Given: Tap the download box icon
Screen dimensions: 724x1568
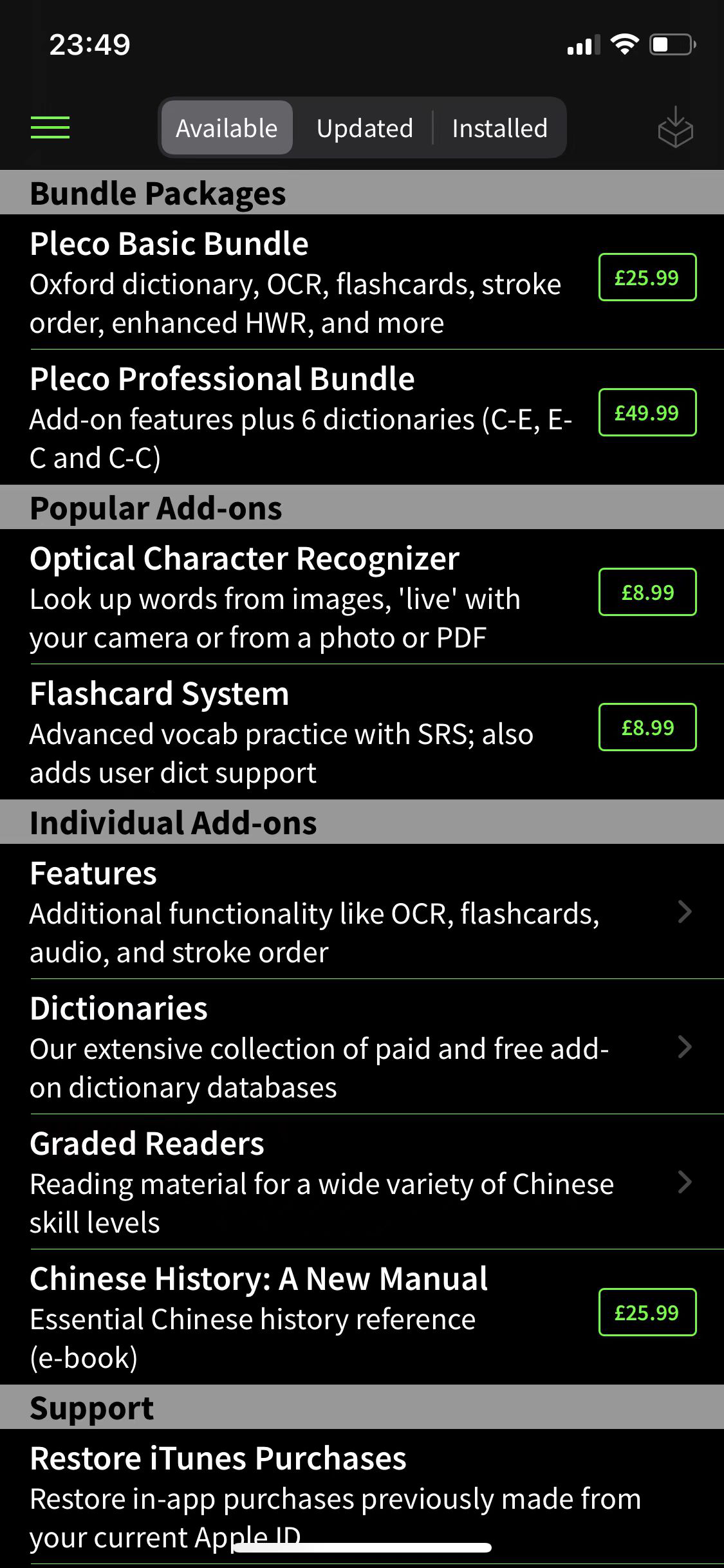Looking at the screenshot, I should 675,127.
